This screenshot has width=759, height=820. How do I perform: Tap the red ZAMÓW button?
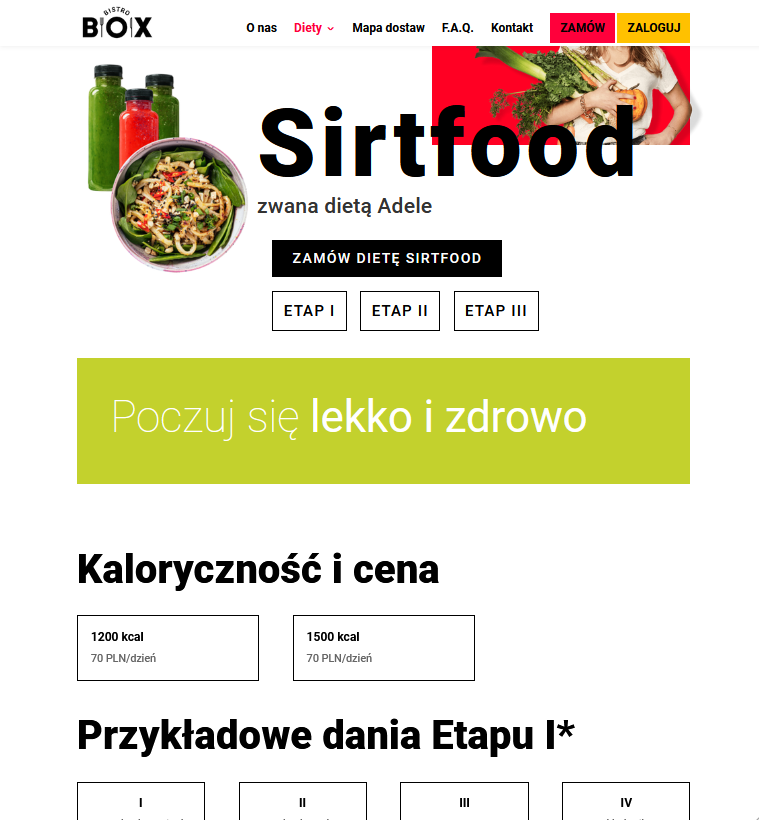pos(583,28)
